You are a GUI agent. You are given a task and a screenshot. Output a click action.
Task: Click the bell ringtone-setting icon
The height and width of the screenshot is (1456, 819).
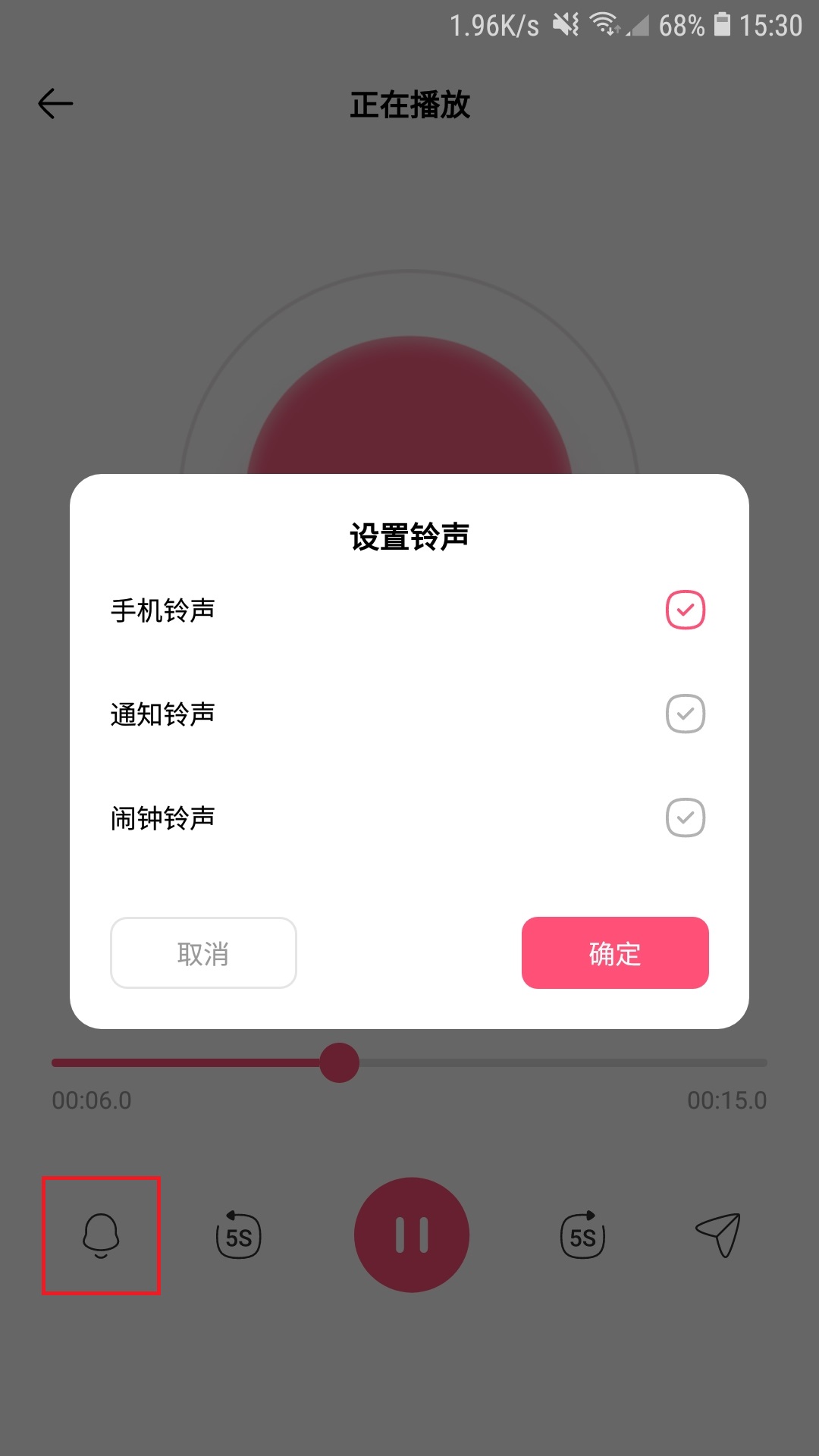pyautogui.click(x=102, y=1235)
